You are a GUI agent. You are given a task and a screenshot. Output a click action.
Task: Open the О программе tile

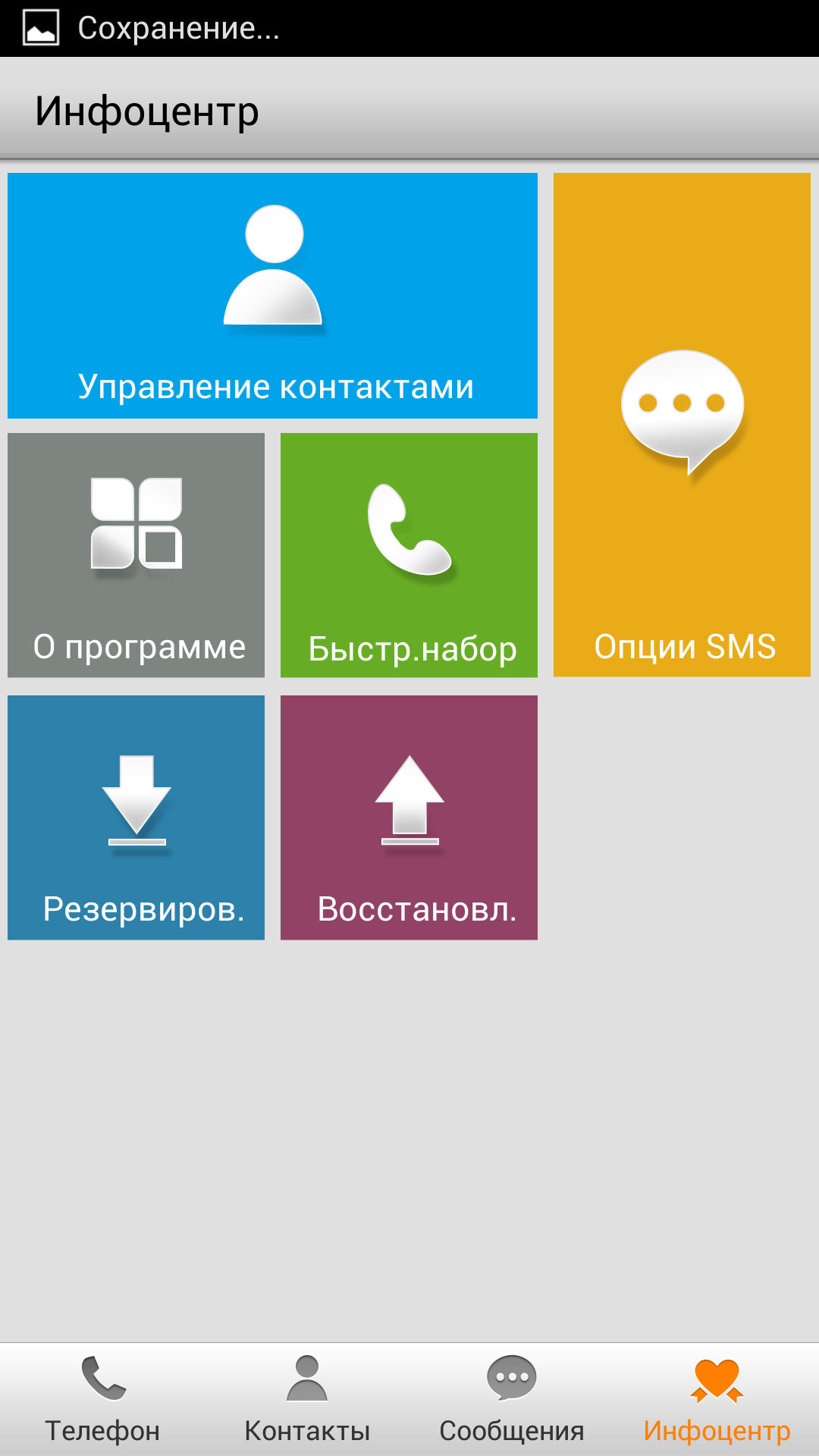pos(136,555)
